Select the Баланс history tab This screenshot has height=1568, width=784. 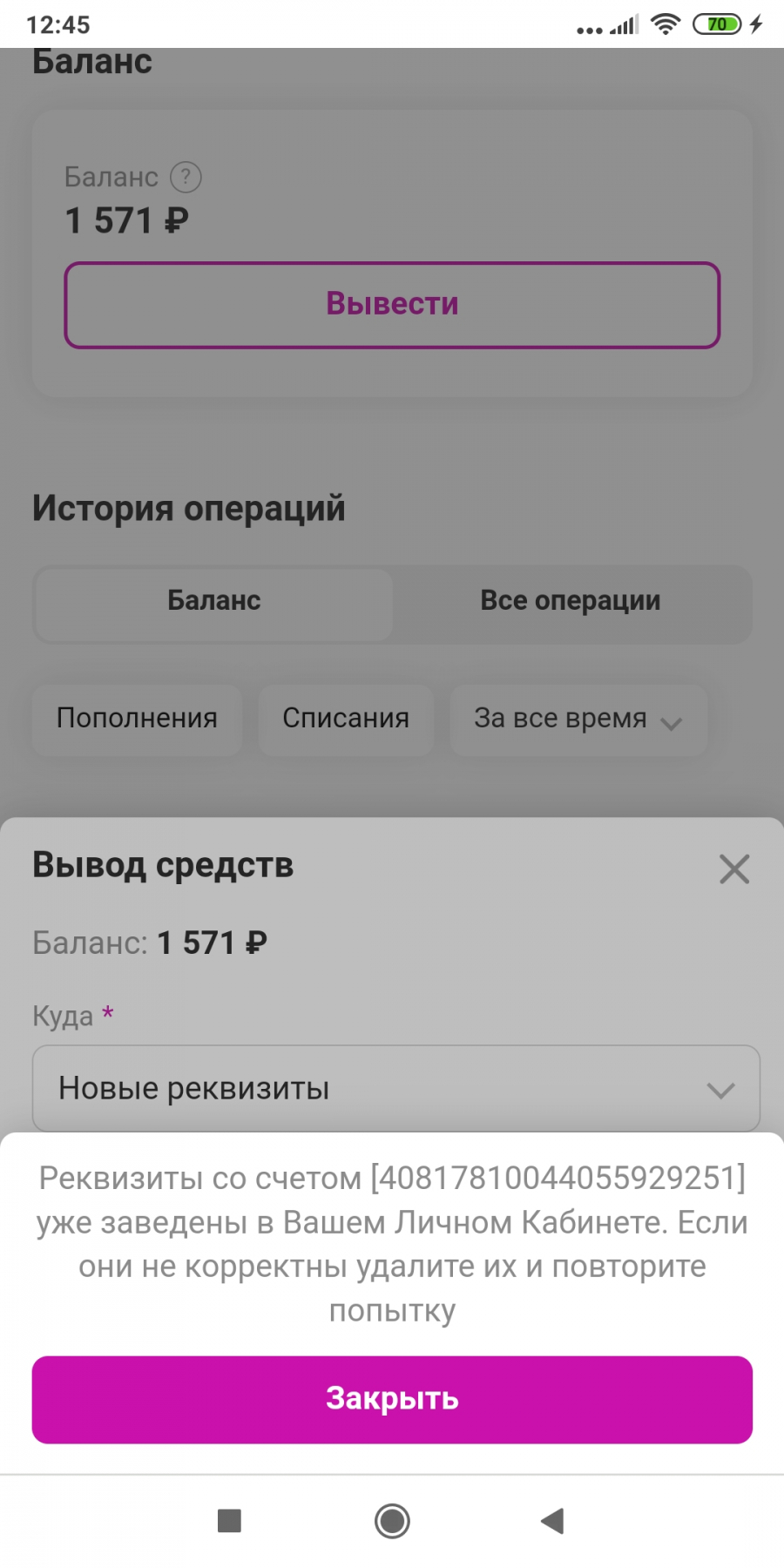click(214, 601)
